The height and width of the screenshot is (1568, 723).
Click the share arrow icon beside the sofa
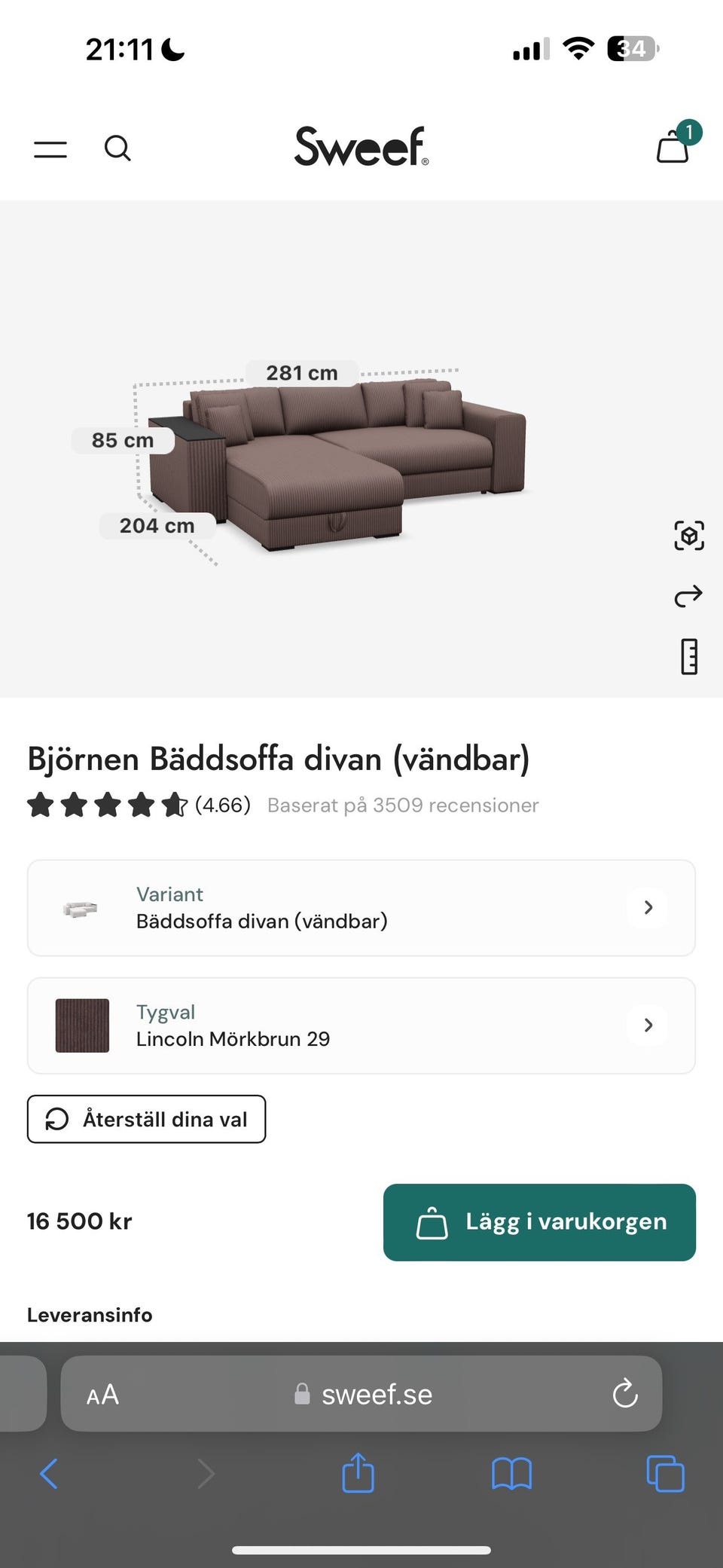pyautogui.click(x=688, y=596)
